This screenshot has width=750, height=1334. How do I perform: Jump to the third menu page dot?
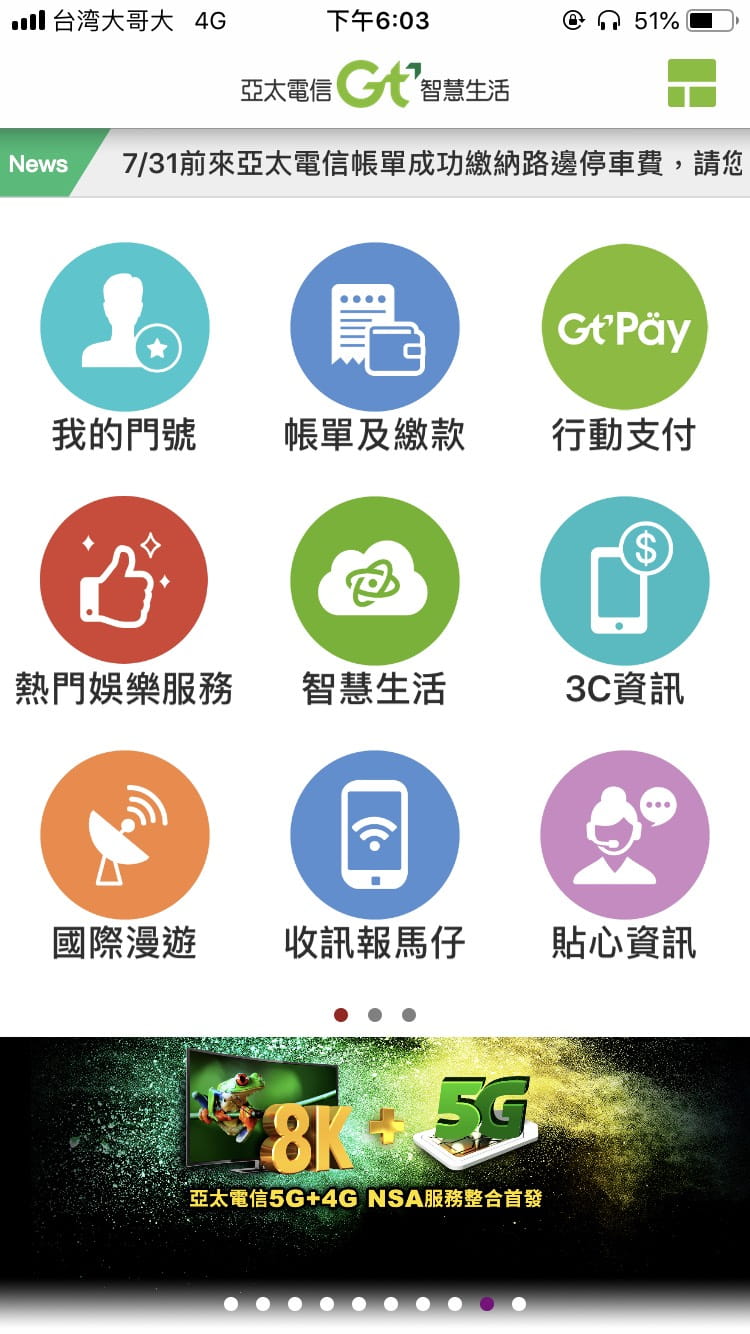(x=409, y=1015)
